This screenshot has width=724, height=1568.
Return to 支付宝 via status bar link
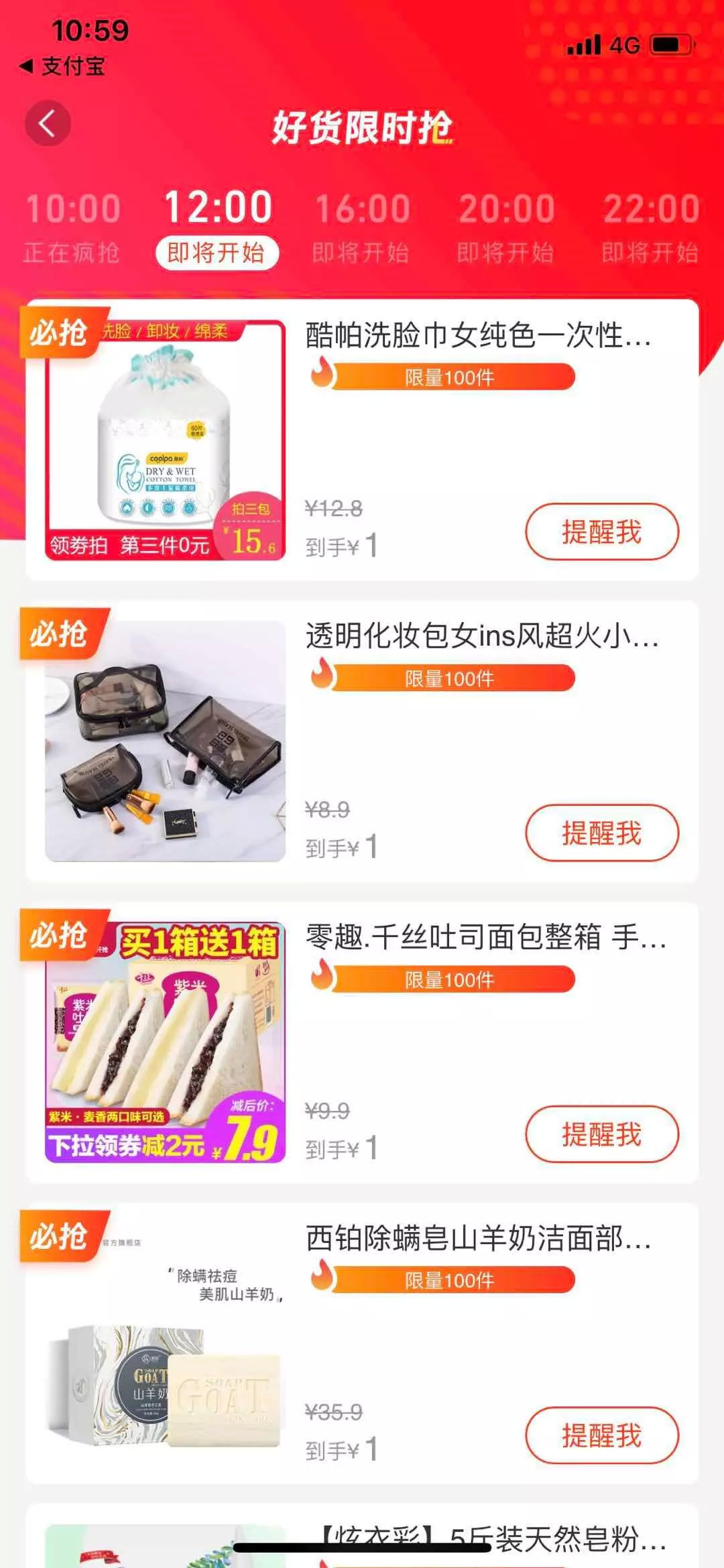tap(62, 66)
